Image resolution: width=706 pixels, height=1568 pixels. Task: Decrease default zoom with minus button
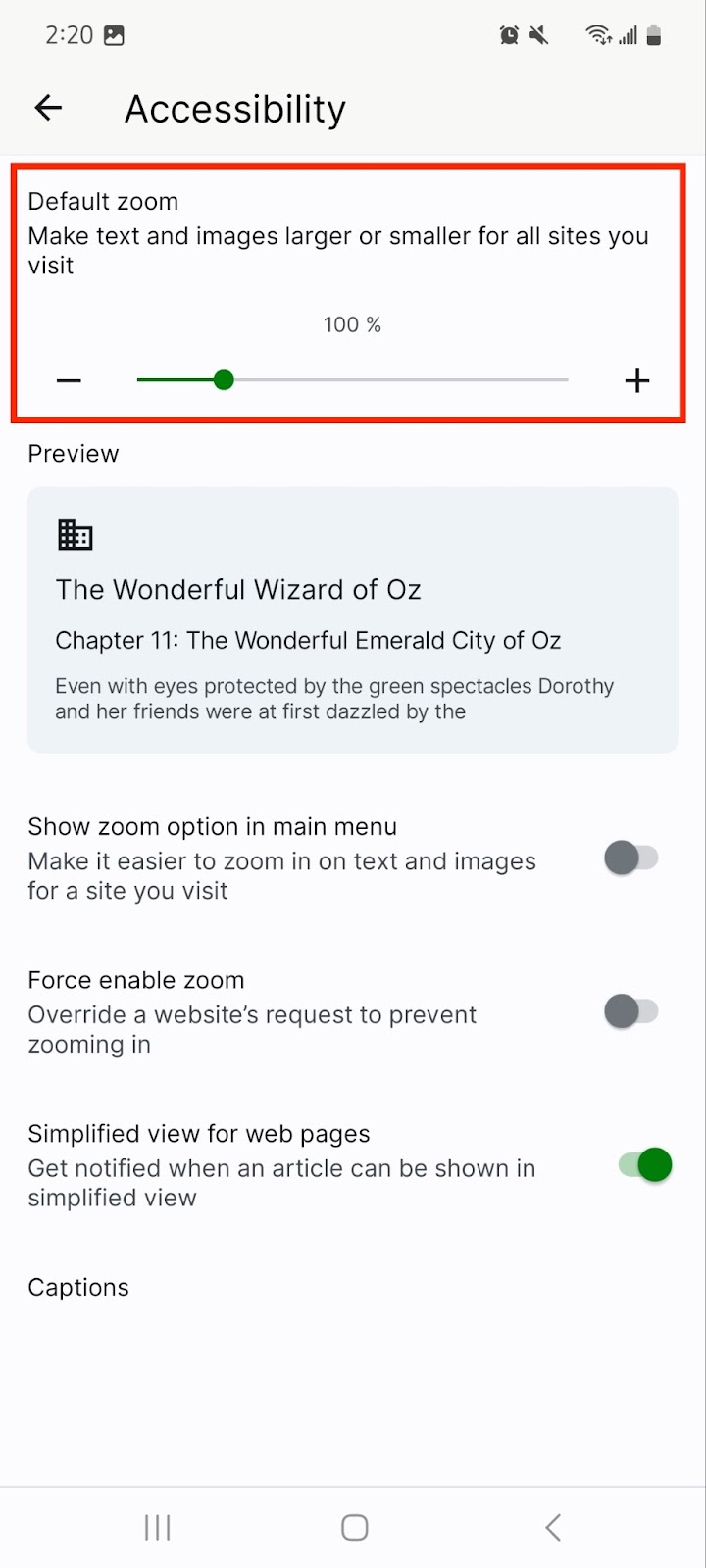pyautogui.click(x=69, y=380)
